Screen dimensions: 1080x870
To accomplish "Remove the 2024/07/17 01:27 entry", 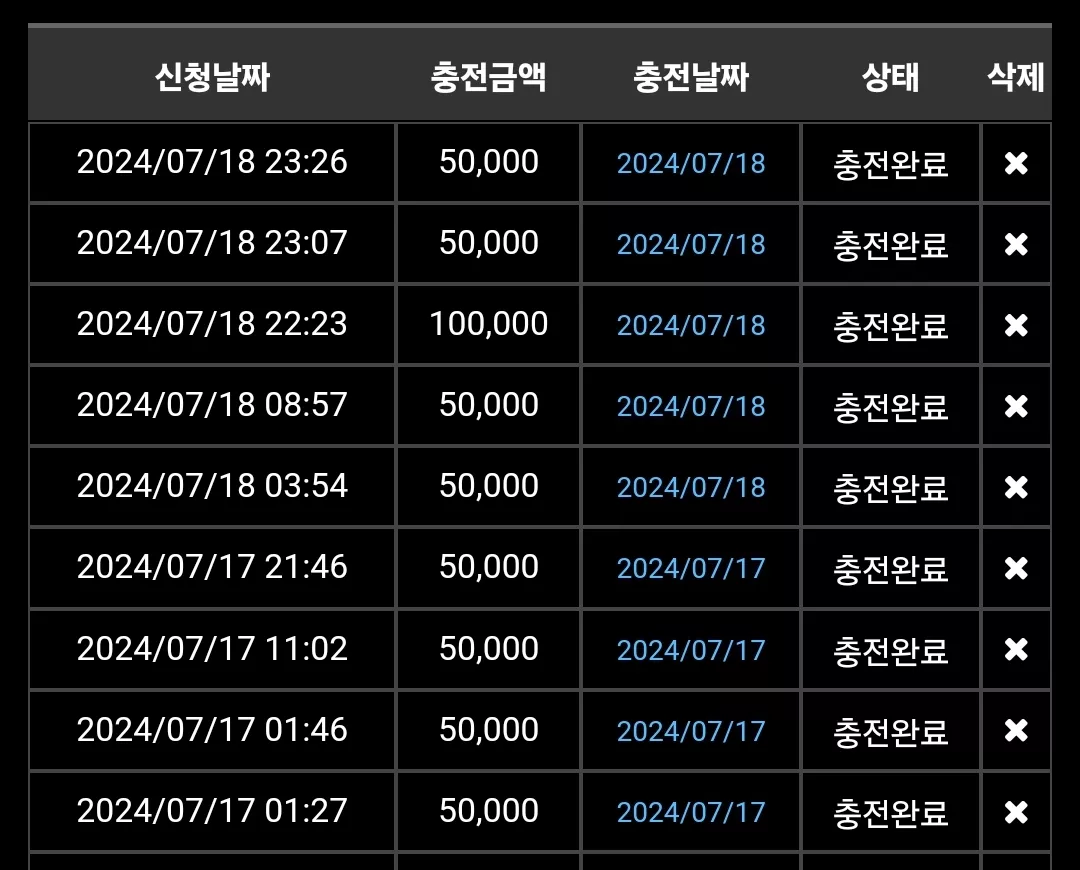I will point(1016,812).
